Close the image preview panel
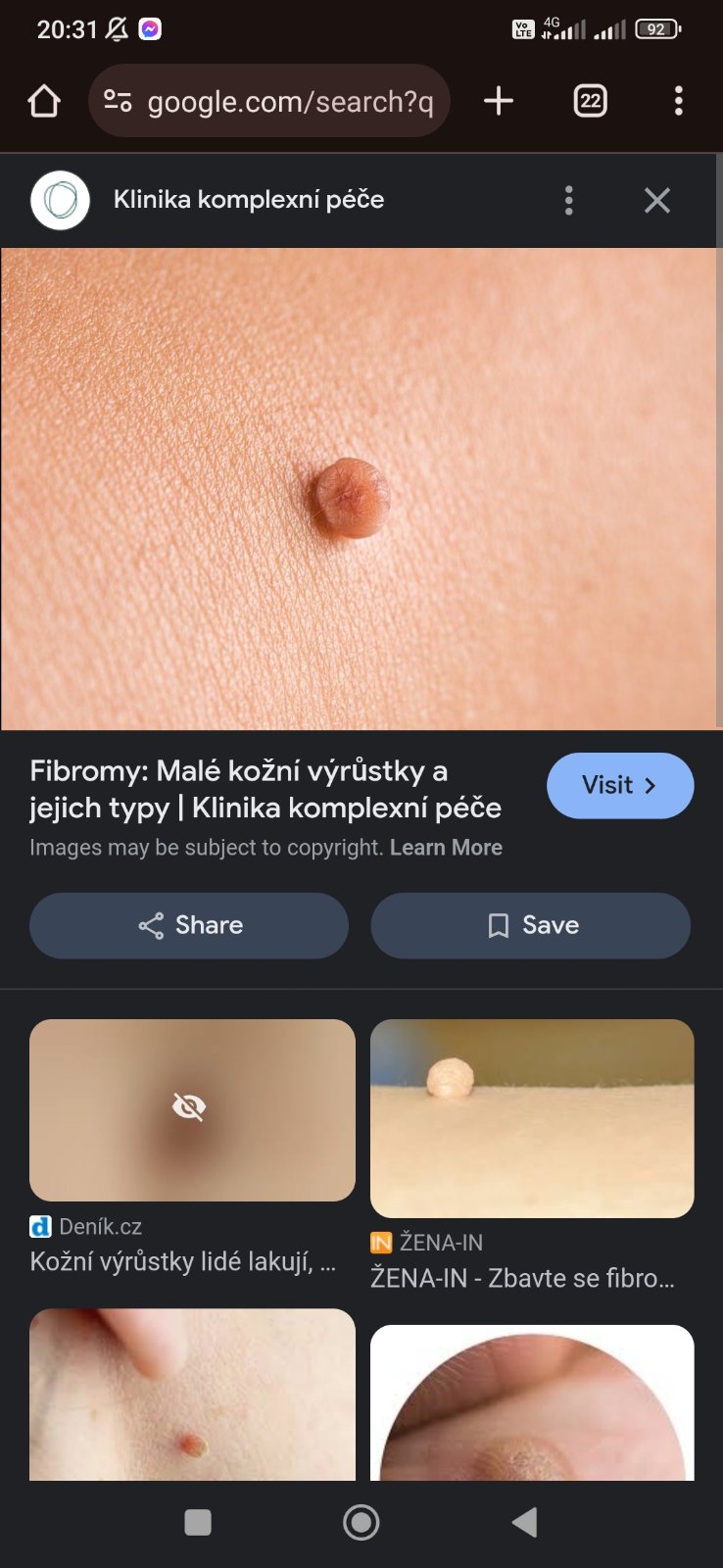Viewport: 723px width, 1568px height. pyautogui.click(x=656, y=200)
